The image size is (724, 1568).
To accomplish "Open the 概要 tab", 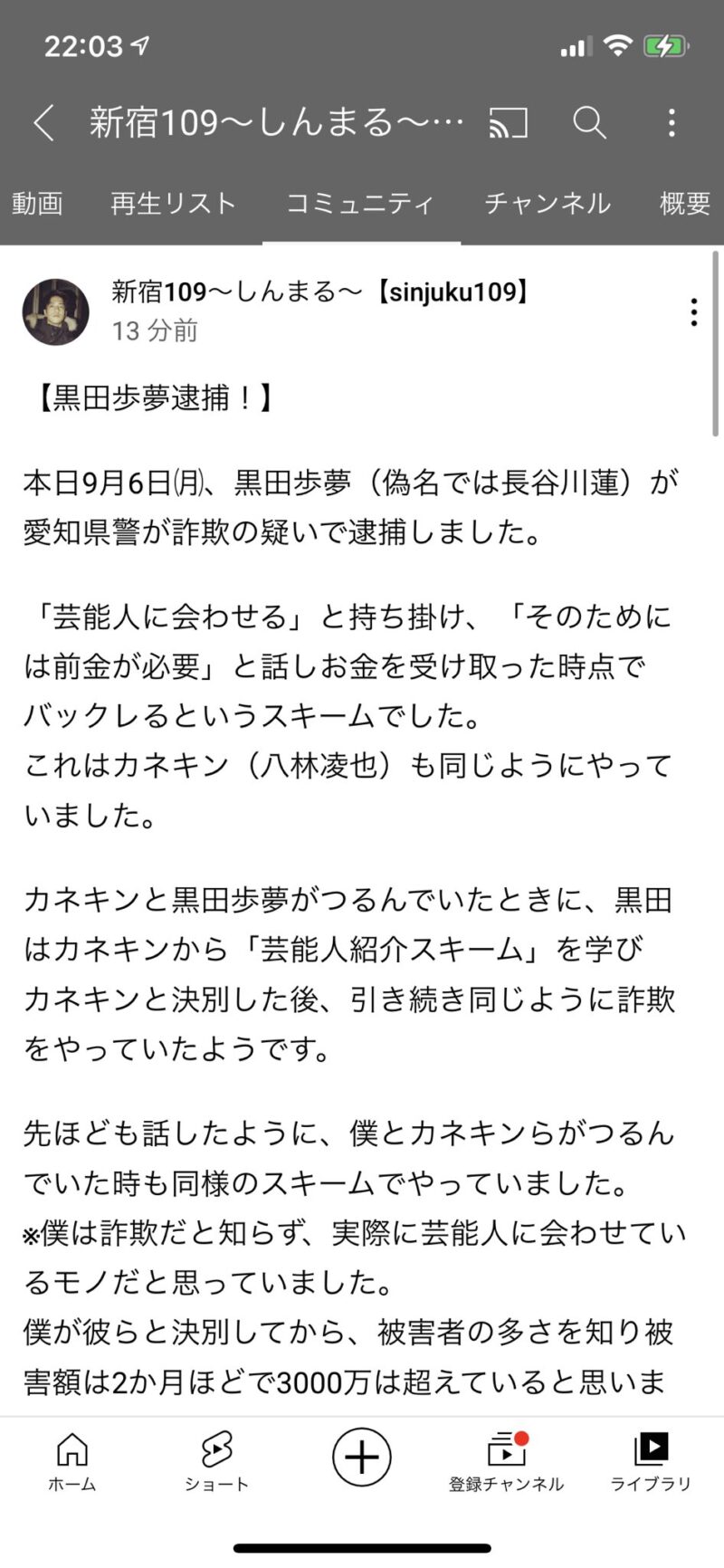I will tap(685, 204).
